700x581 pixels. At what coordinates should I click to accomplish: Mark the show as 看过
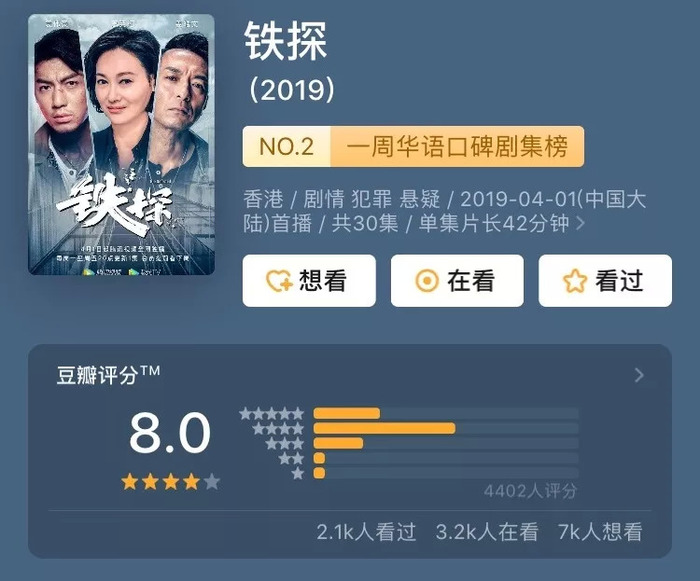[605, 281]
